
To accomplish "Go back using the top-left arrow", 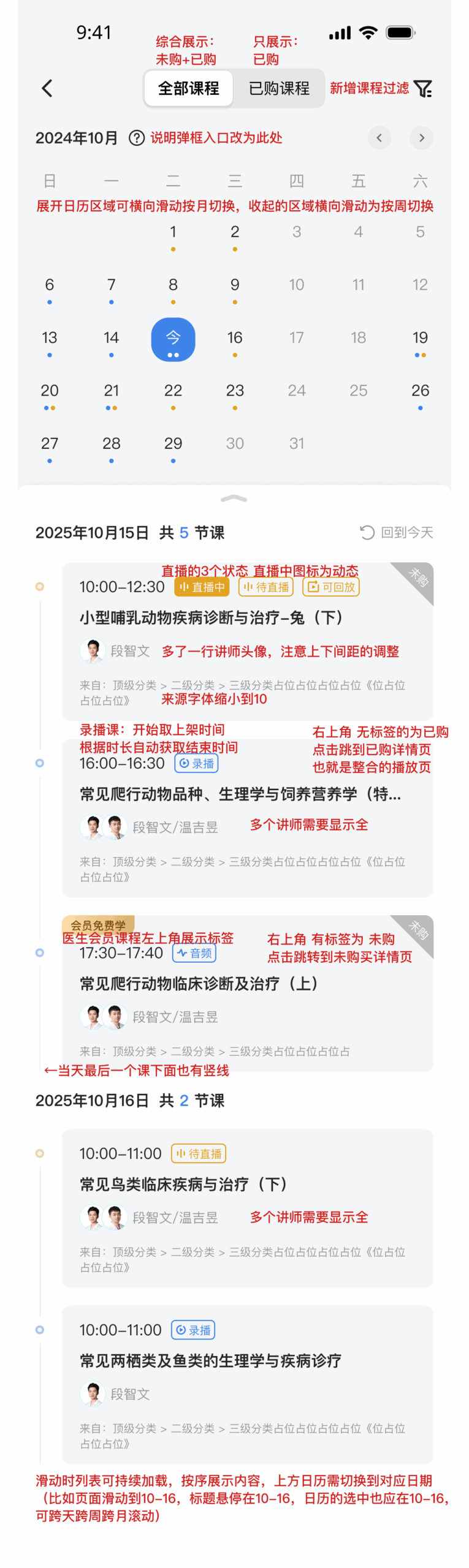I will [47, 88].
